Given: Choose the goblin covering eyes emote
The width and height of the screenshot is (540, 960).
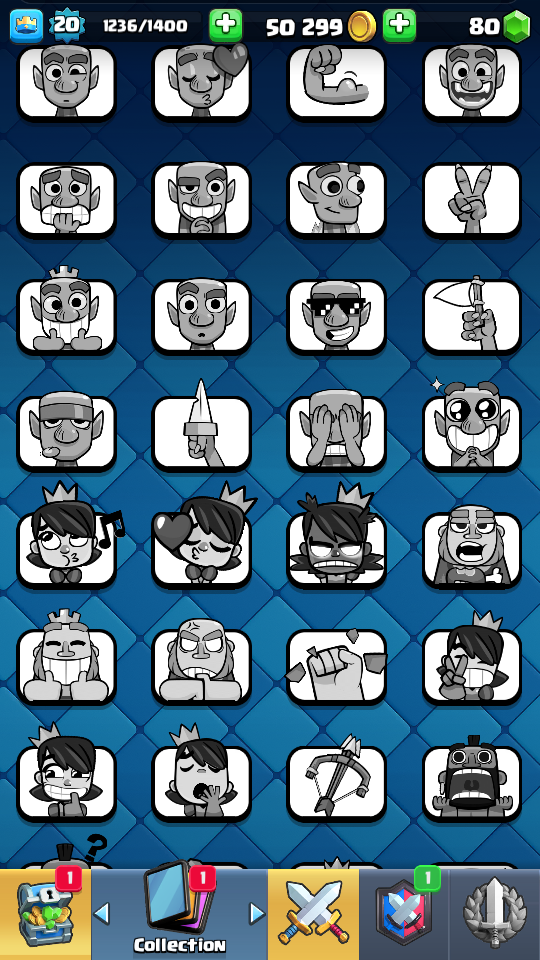Looking at the screenshot, I should 336,433.
